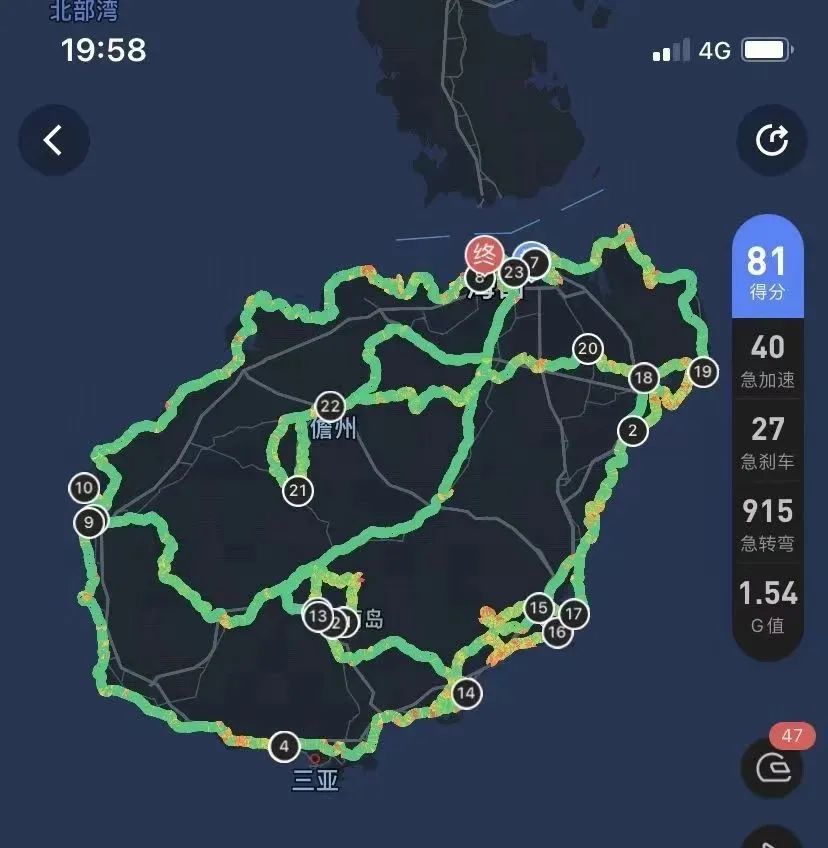Select waypoint marker 2
The height and width of the screenshot is (848, 828).
pos(632,430)
